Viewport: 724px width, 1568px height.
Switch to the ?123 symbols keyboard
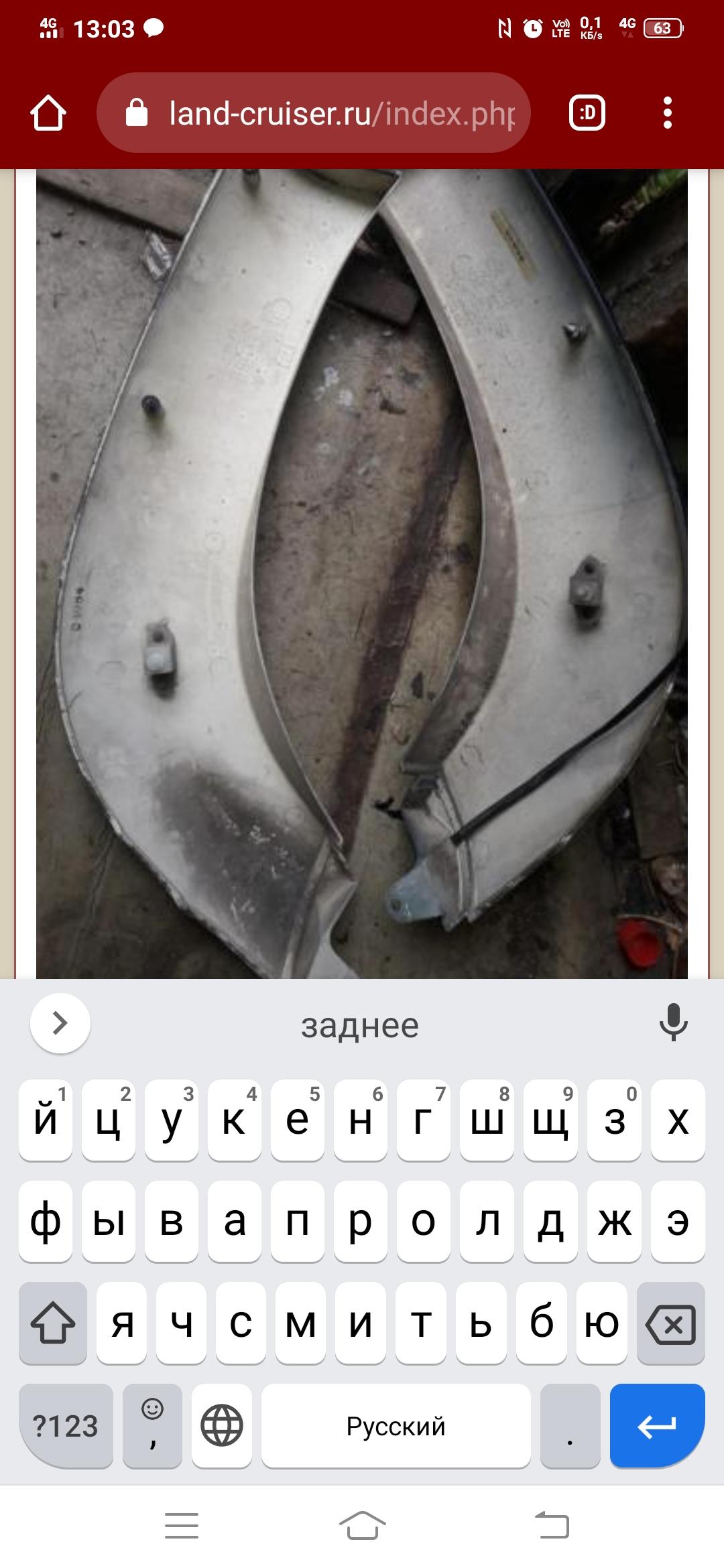(66, 1427)
